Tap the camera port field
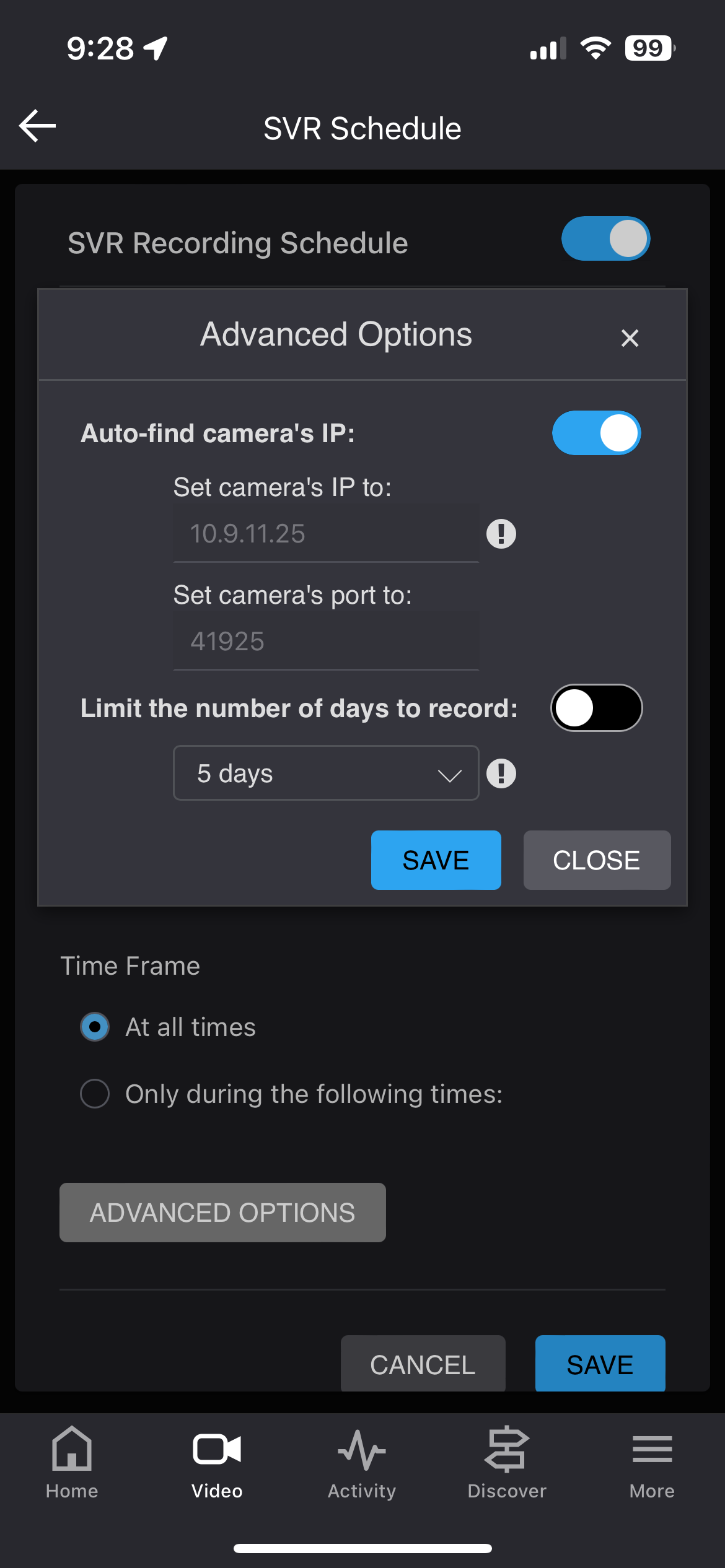 tap(326, 642)
